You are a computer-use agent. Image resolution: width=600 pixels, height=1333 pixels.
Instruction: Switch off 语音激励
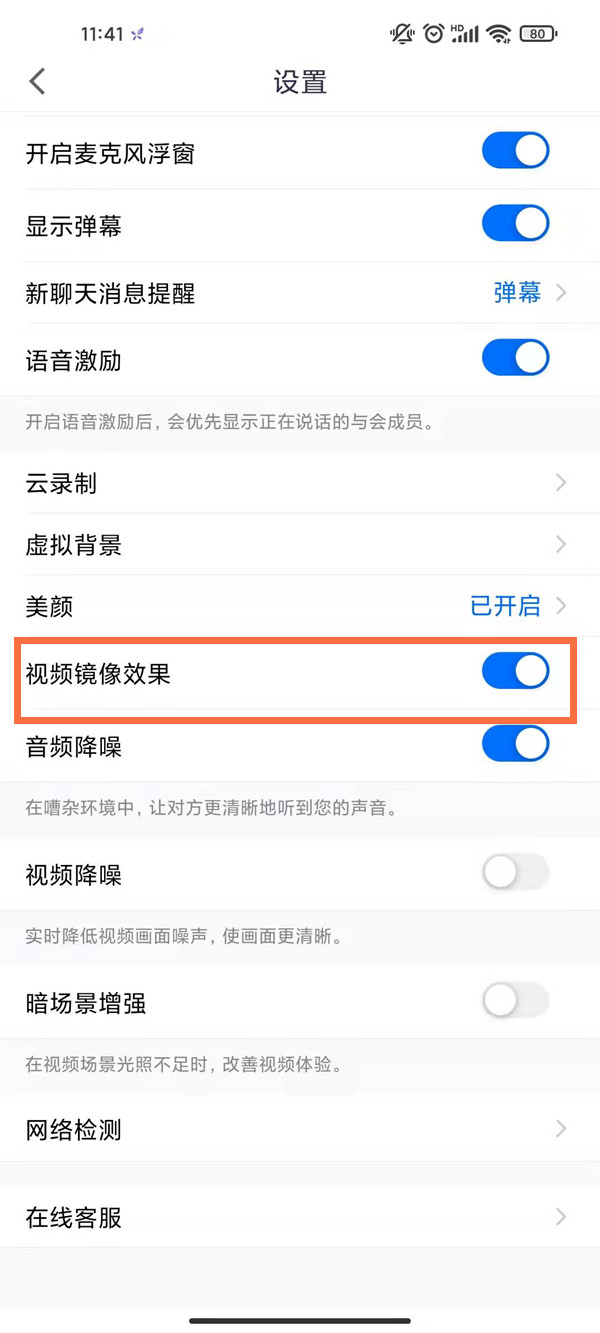(x=515, y=358)
